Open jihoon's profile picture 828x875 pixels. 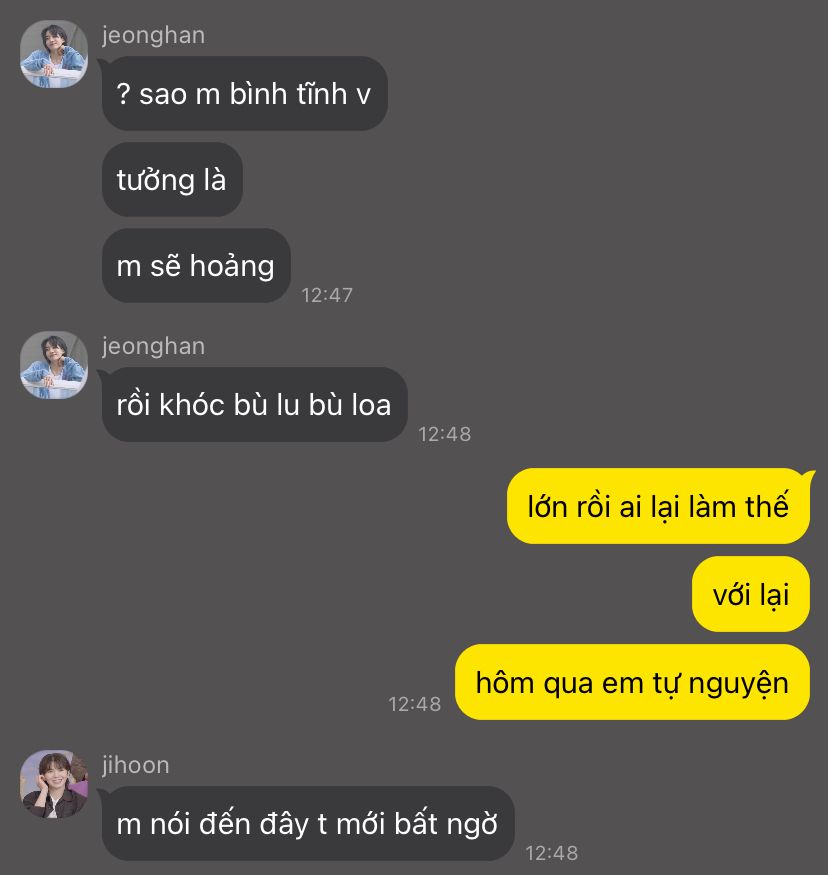point(54,784)
